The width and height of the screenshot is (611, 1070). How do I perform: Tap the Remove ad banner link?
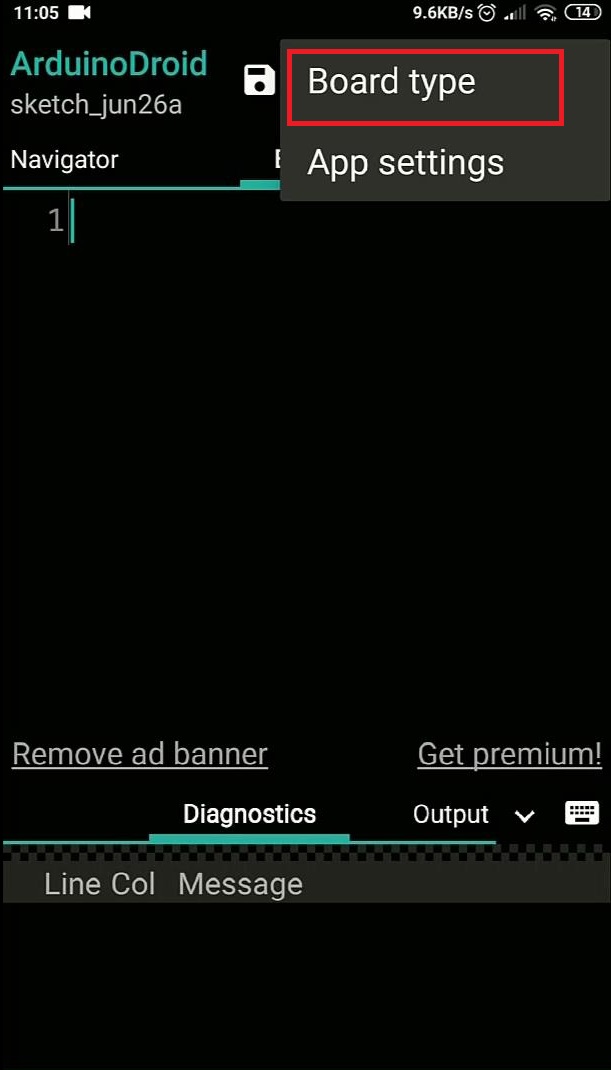pyautogui.click(x=140, y=754)
